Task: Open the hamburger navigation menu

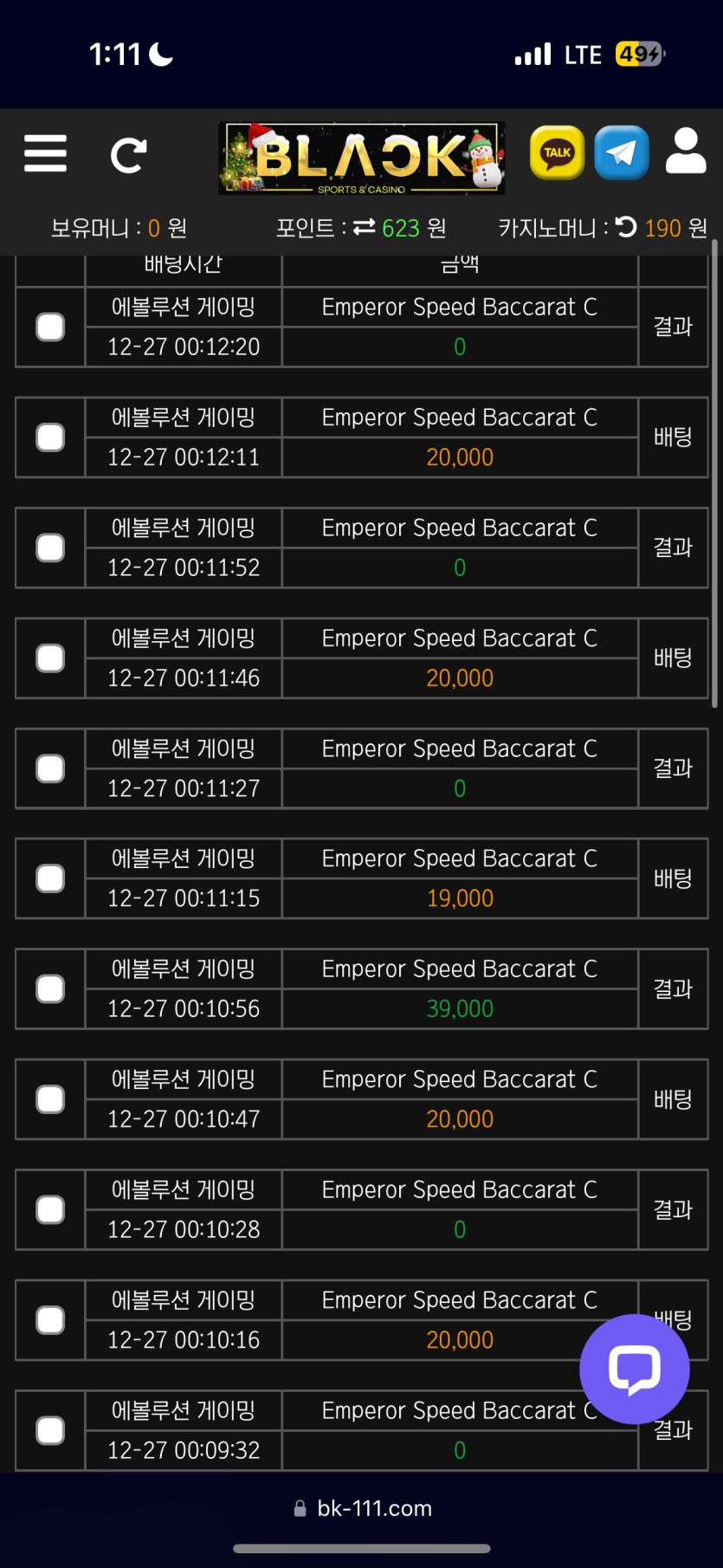Action: [45, 153]
